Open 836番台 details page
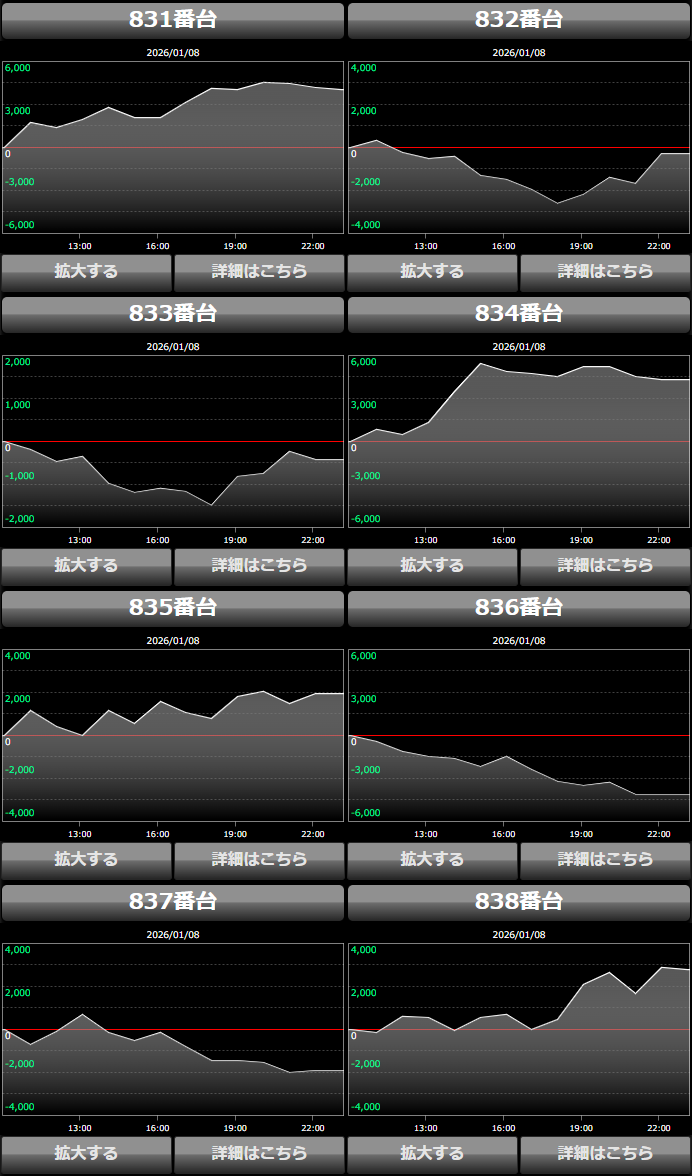Viewport: 692px width, 1176px height. coord(605,860)
